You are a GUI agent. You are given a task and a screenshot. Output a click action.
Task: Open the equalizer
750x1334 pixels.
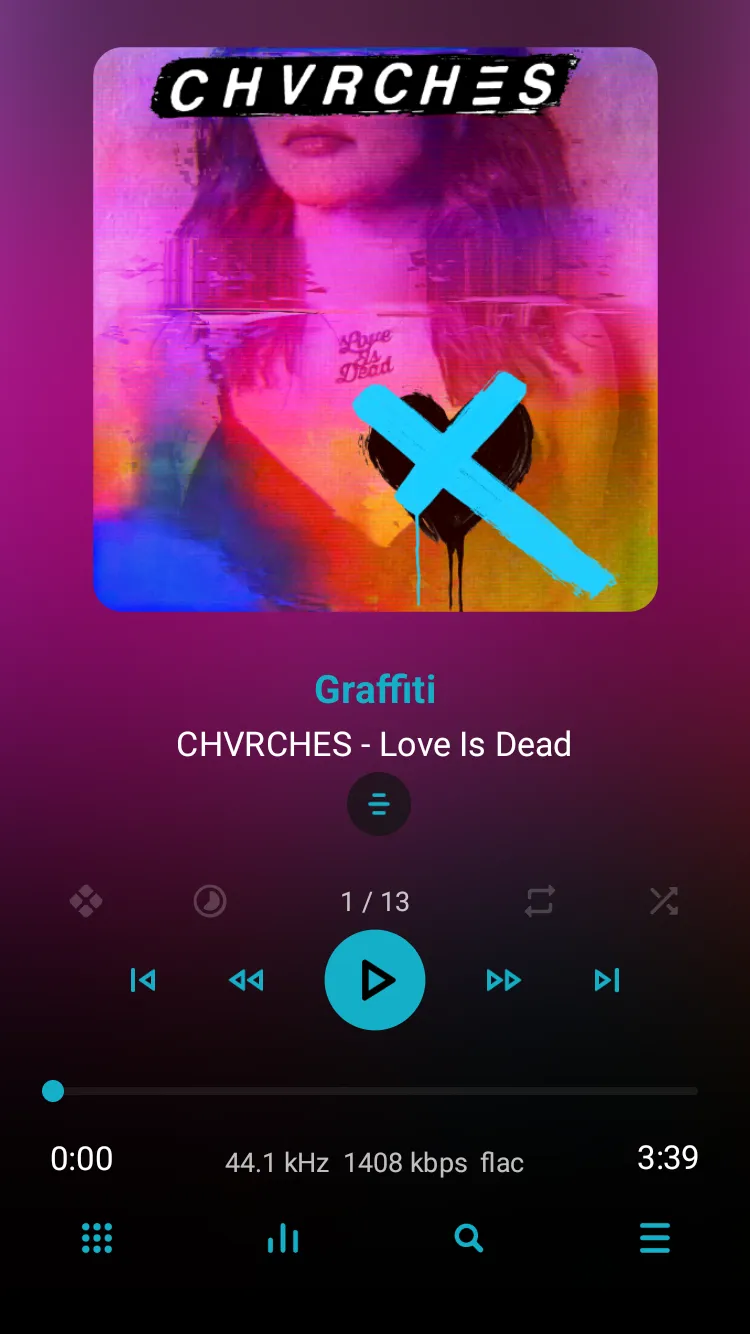(x=283, y=1239)
